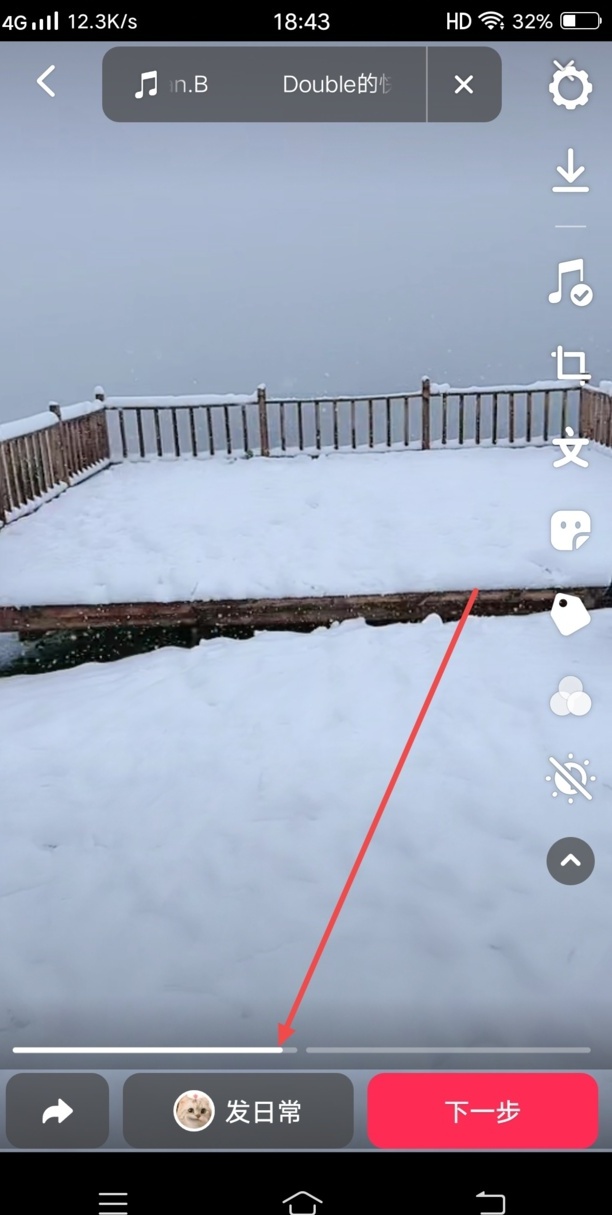
Task: Collapse the right-side toolbar
Action: [570, 861]
